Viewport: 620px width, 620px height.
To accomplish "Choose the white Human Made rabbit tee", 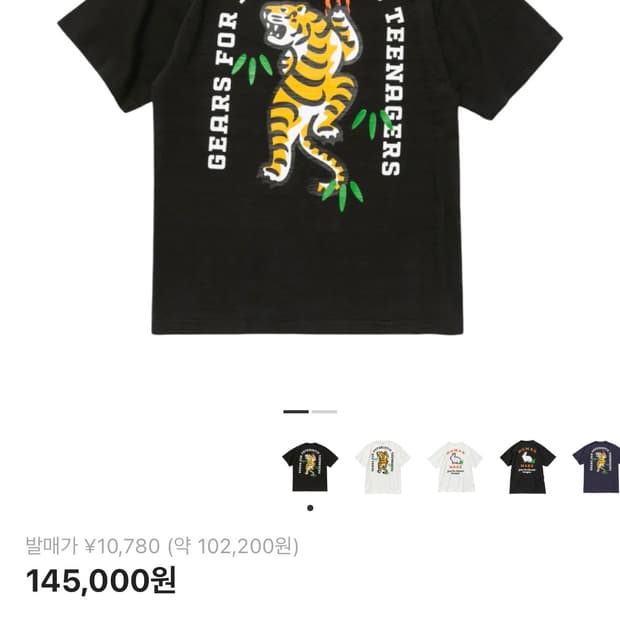I will pos(455,467).
